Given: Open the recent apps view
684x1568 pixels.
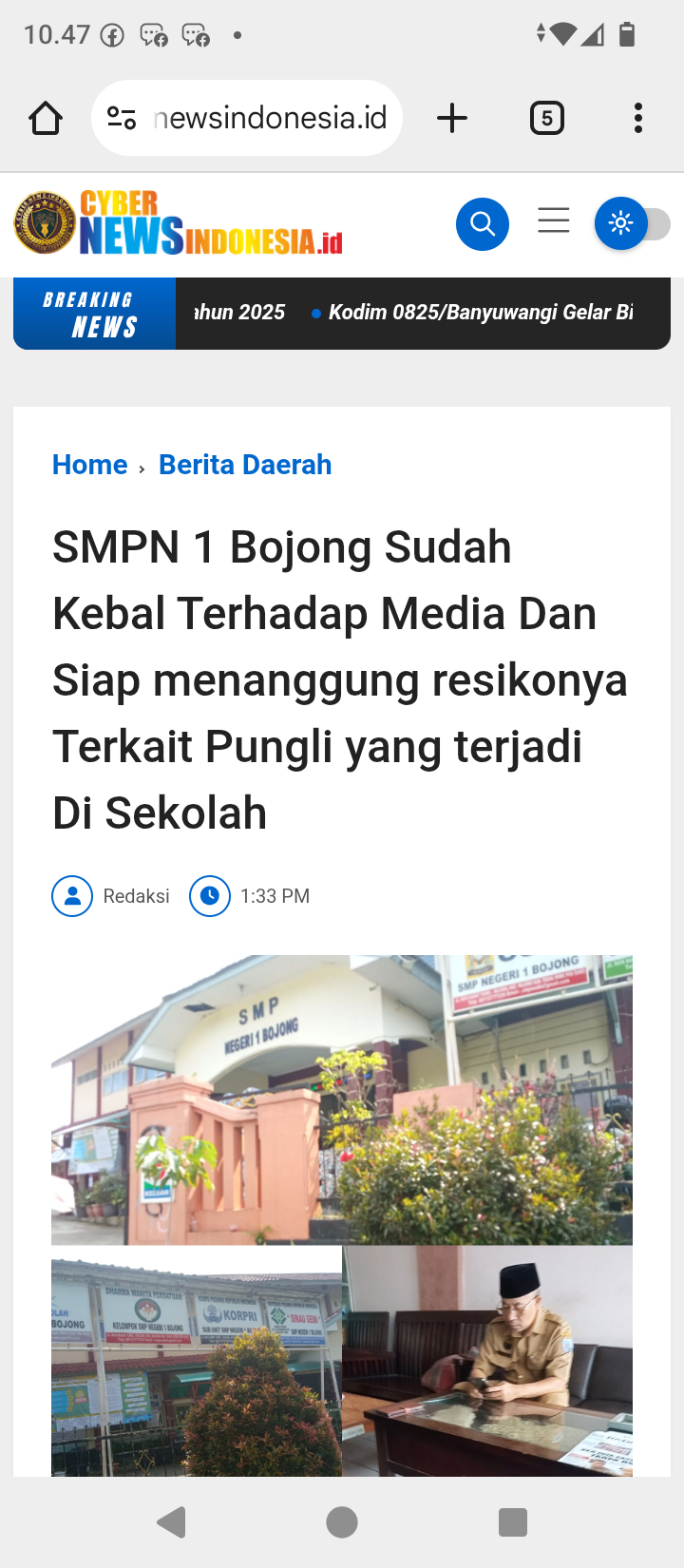Looking at the screenshot, I should click(513, 1523).
